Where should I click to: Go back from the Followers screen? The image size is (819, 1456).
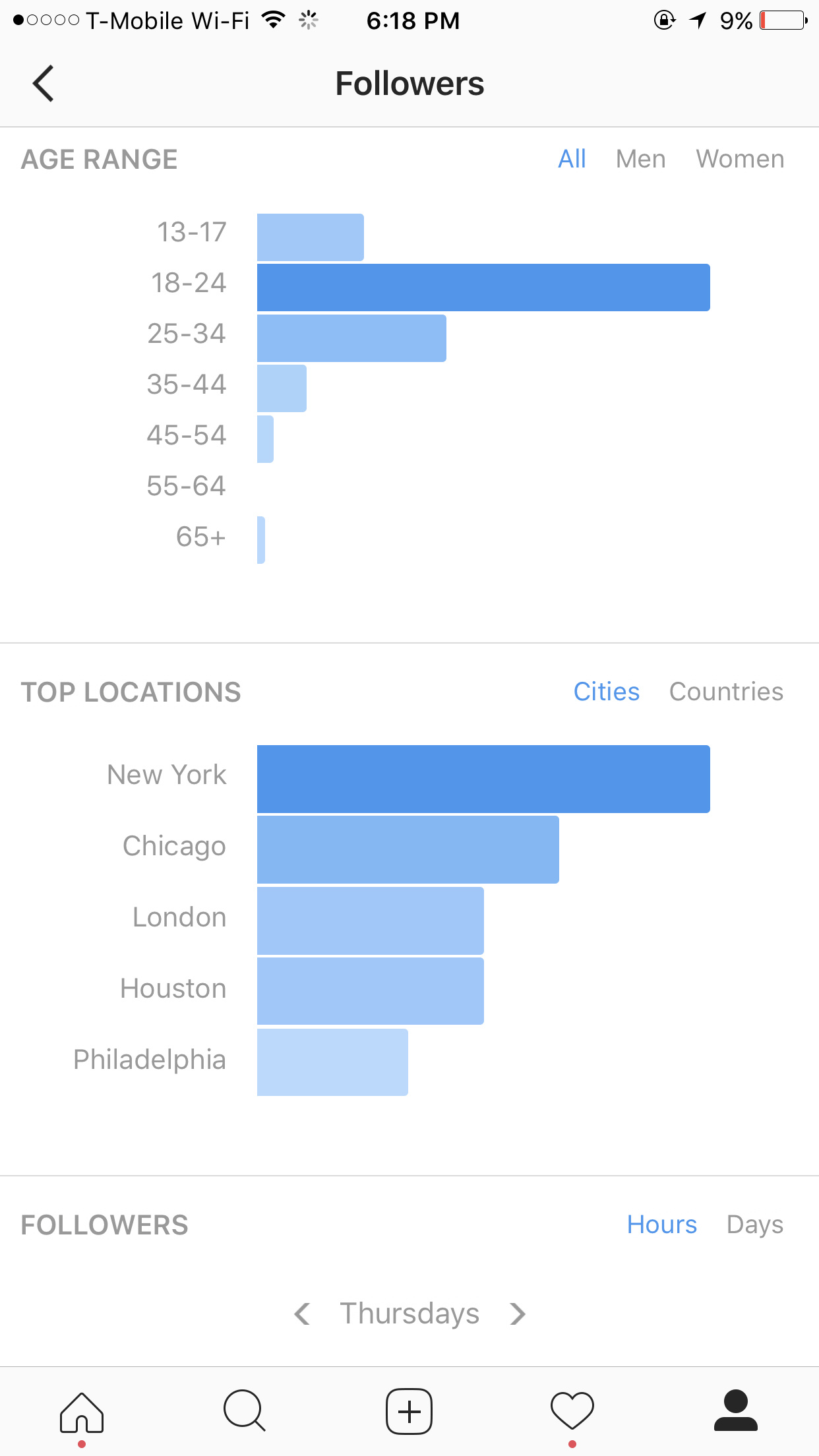click(44, 84)
